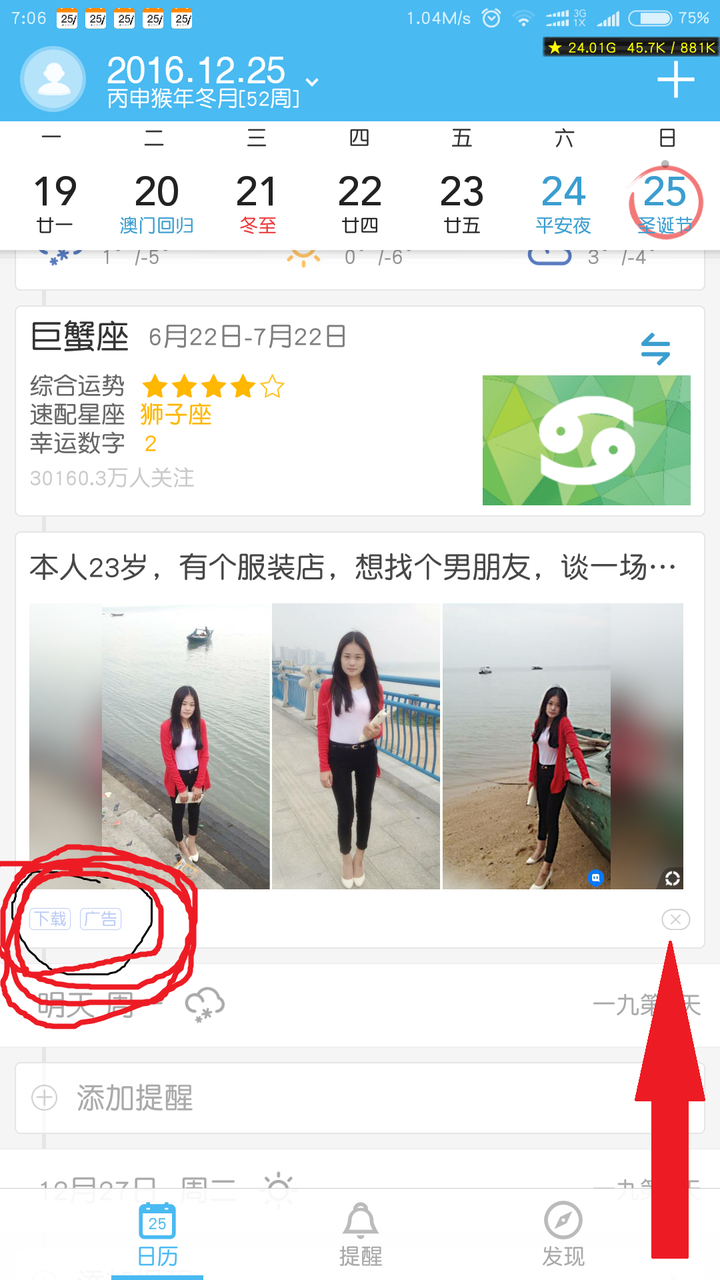The width and height of the screenshot is (720, 1280).
Task: Switch to the 提醒 tab
Action: coord(360,1235)
